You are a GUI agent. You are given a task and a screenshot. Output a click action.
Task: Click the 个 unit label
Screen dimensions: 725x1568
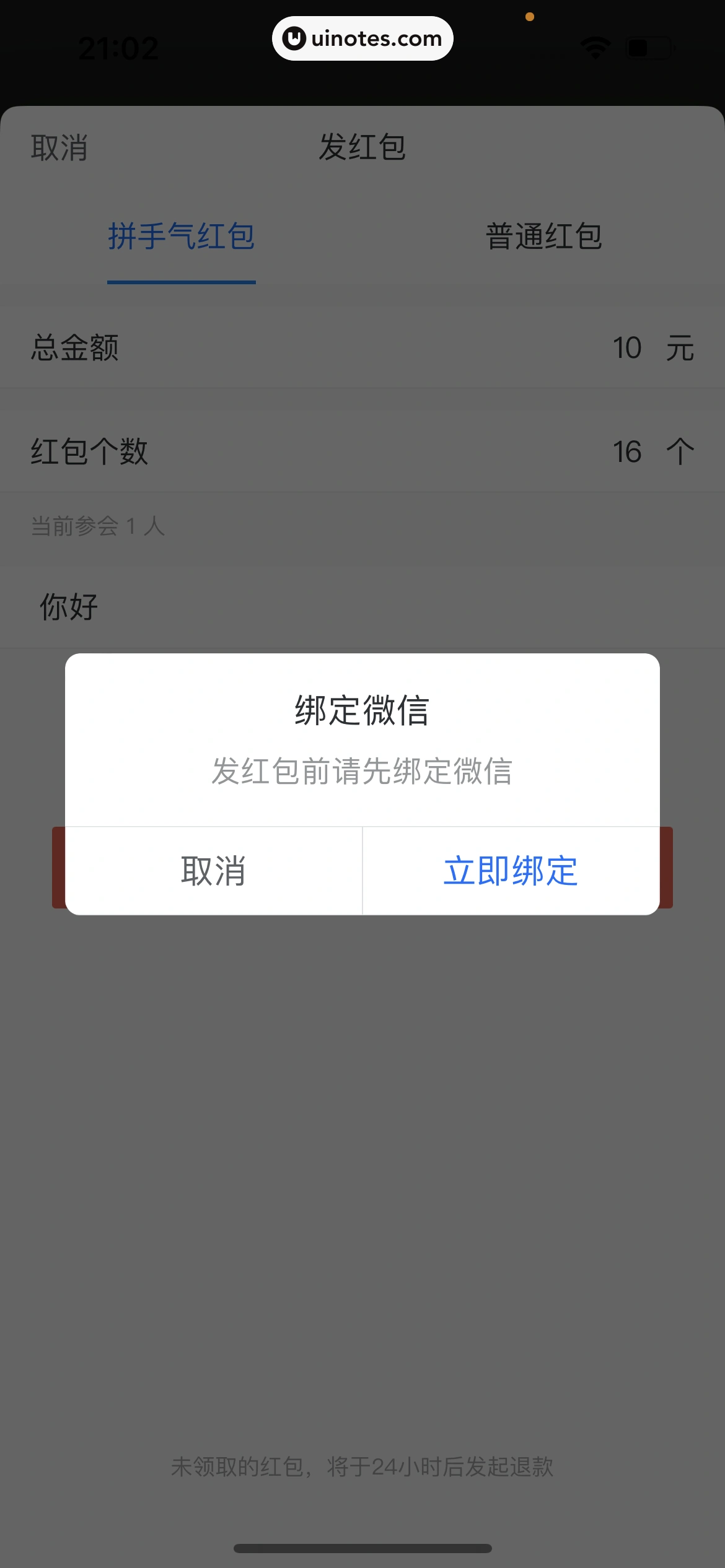coord(680,453)
